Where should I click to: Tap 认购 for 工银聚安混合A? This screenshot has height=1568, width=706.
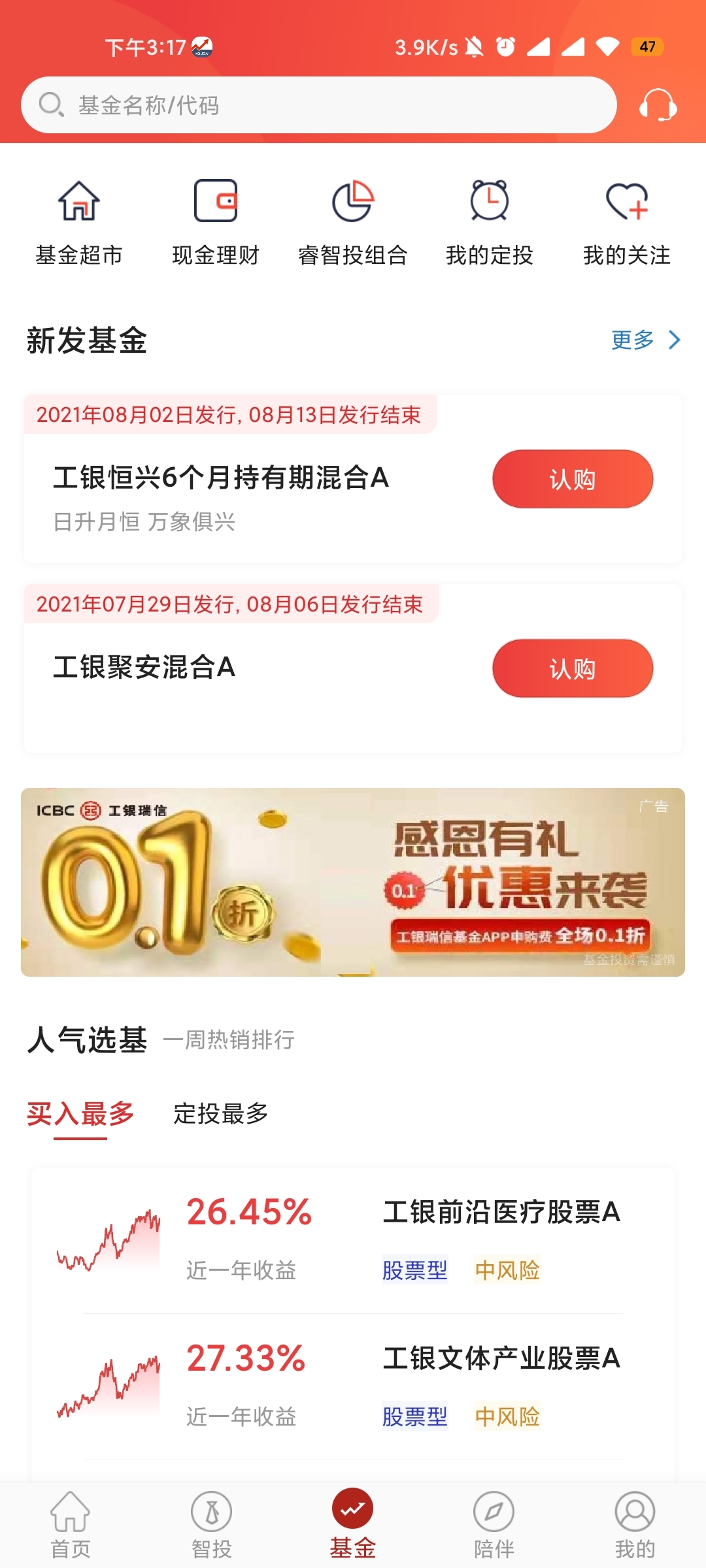[x=572, y=668]
